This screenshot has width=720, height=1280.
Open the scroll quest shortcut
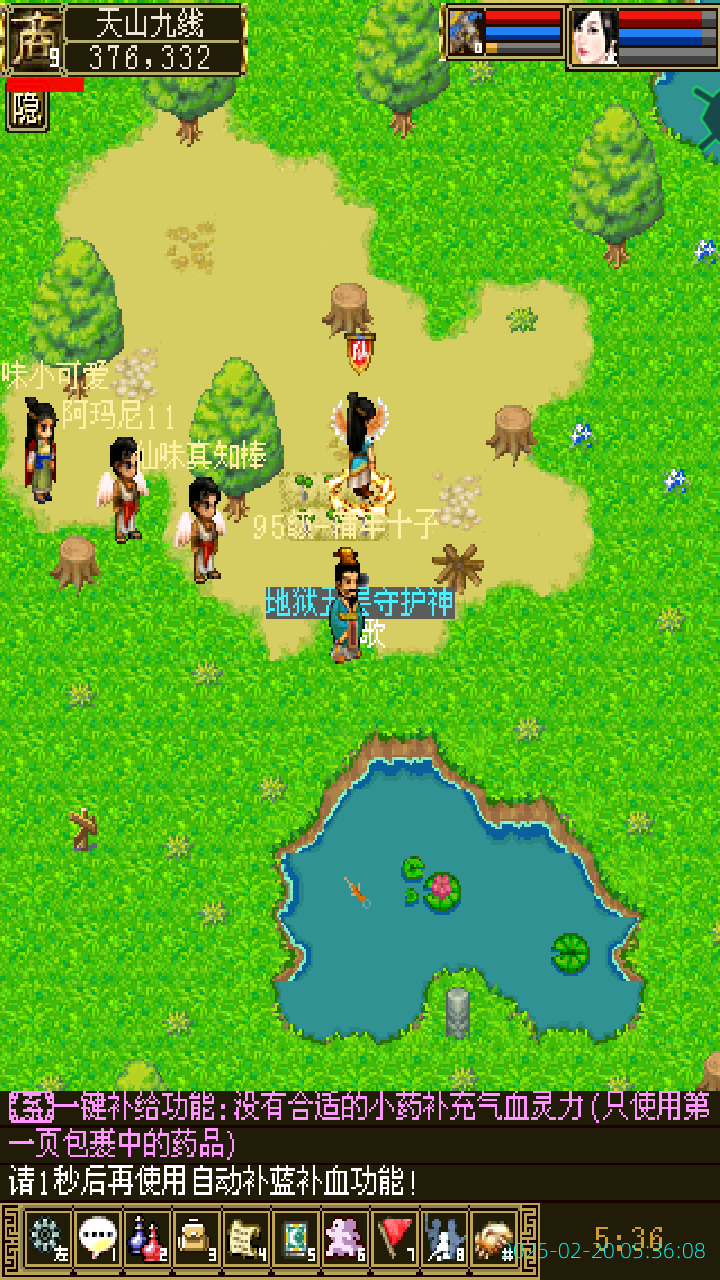pyautogui.click(x=246, y=1240)
